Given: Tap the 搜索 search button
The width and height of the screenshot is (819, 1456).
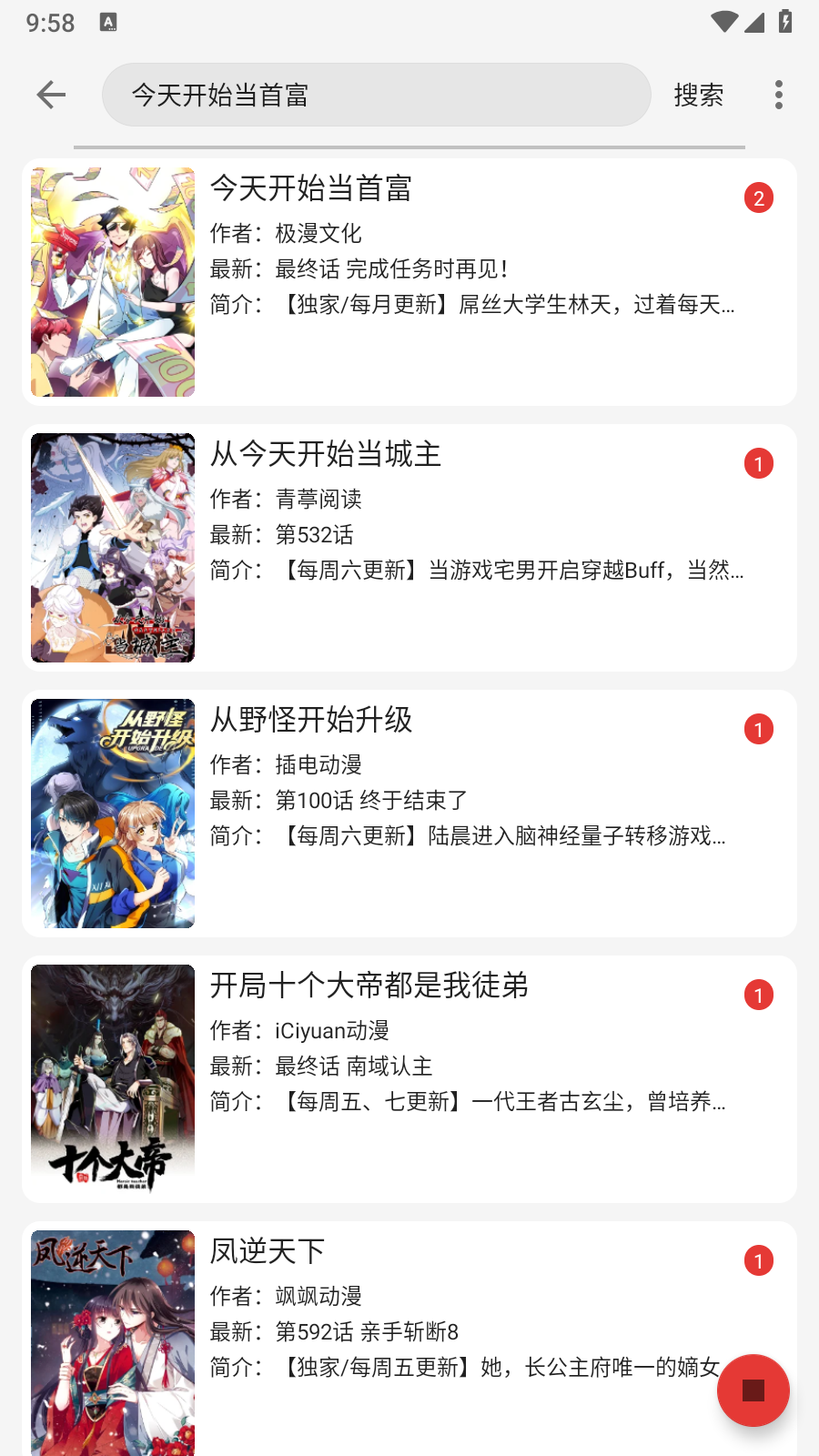Looking at the screenshot, I should 698,95.
